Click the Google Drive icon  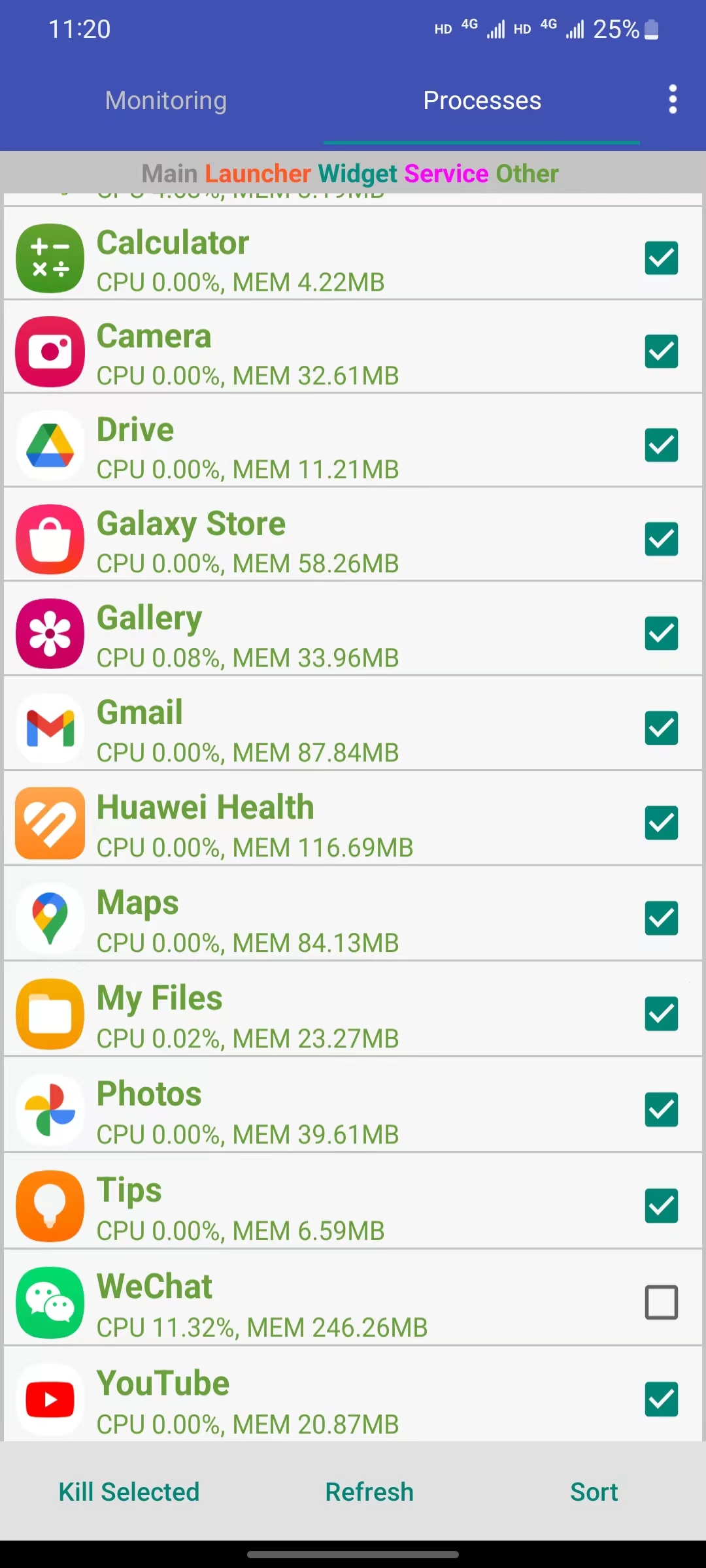coord(50,445)
